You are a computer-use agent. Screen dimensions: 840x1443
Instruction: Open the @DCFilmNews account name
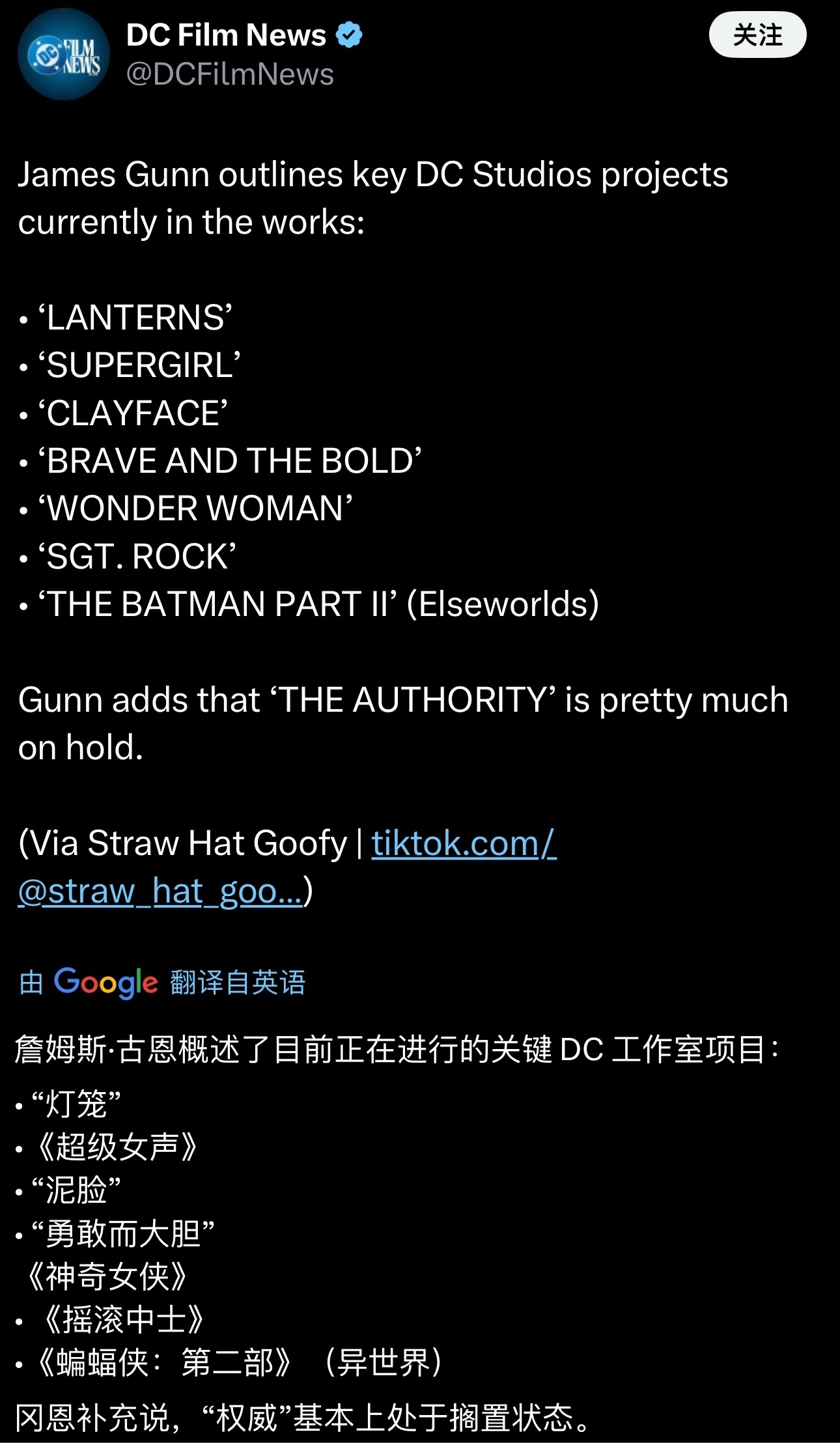point(229,74)
